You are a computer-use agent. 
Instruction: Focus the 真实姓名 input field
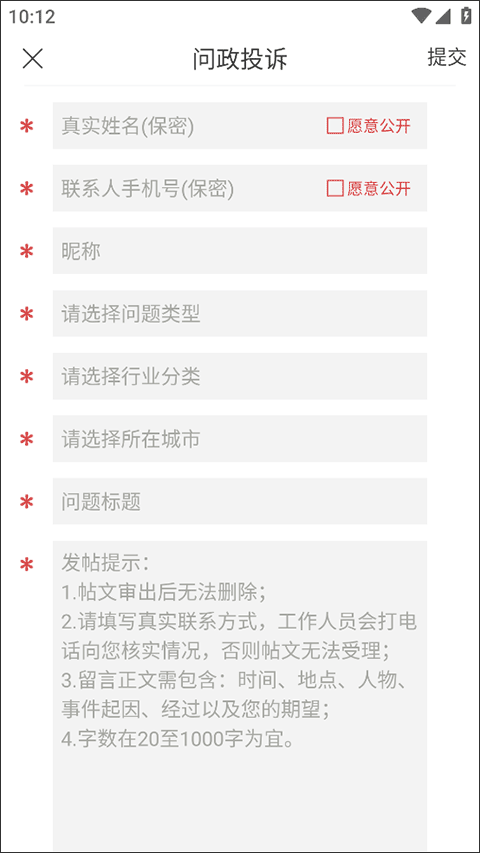[188, 126]
